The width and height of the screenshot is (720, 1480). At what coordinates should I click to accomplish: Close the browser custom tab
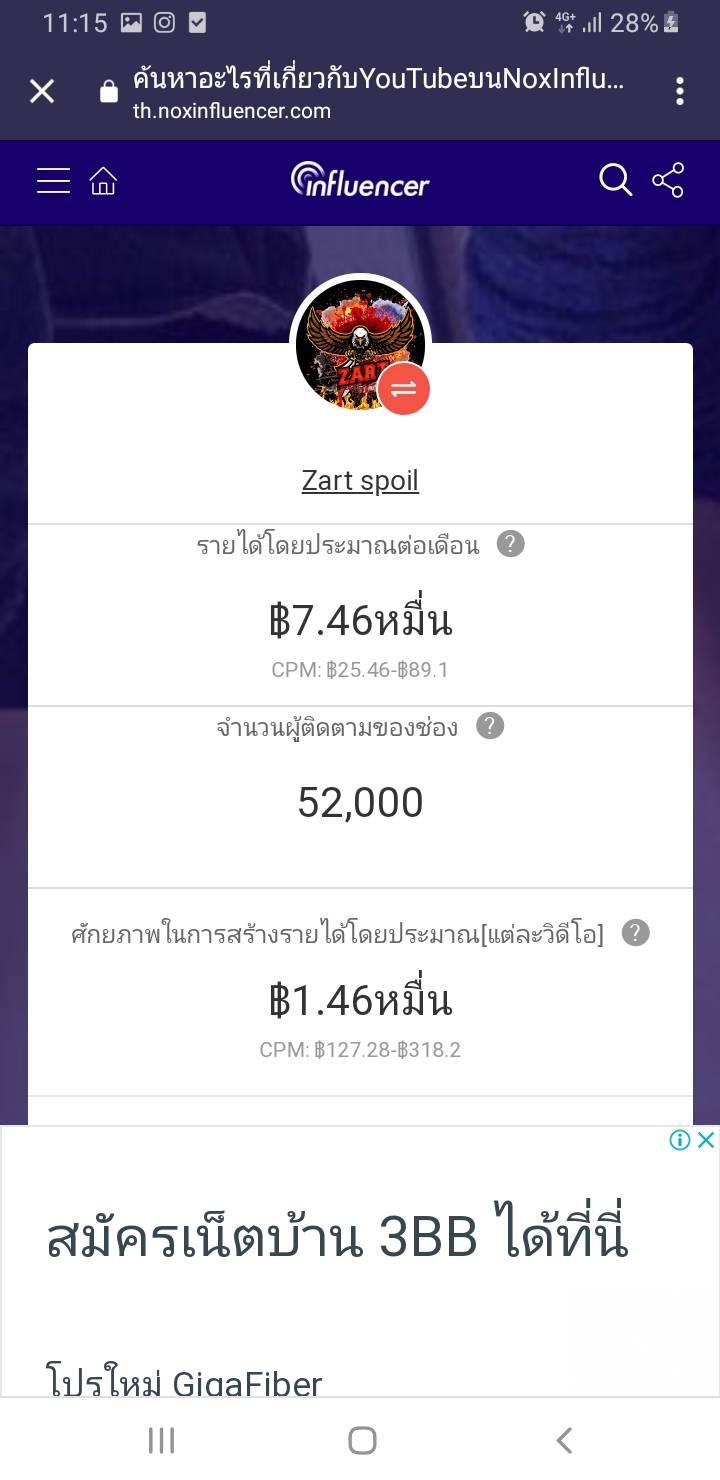[x=42, y=92]
